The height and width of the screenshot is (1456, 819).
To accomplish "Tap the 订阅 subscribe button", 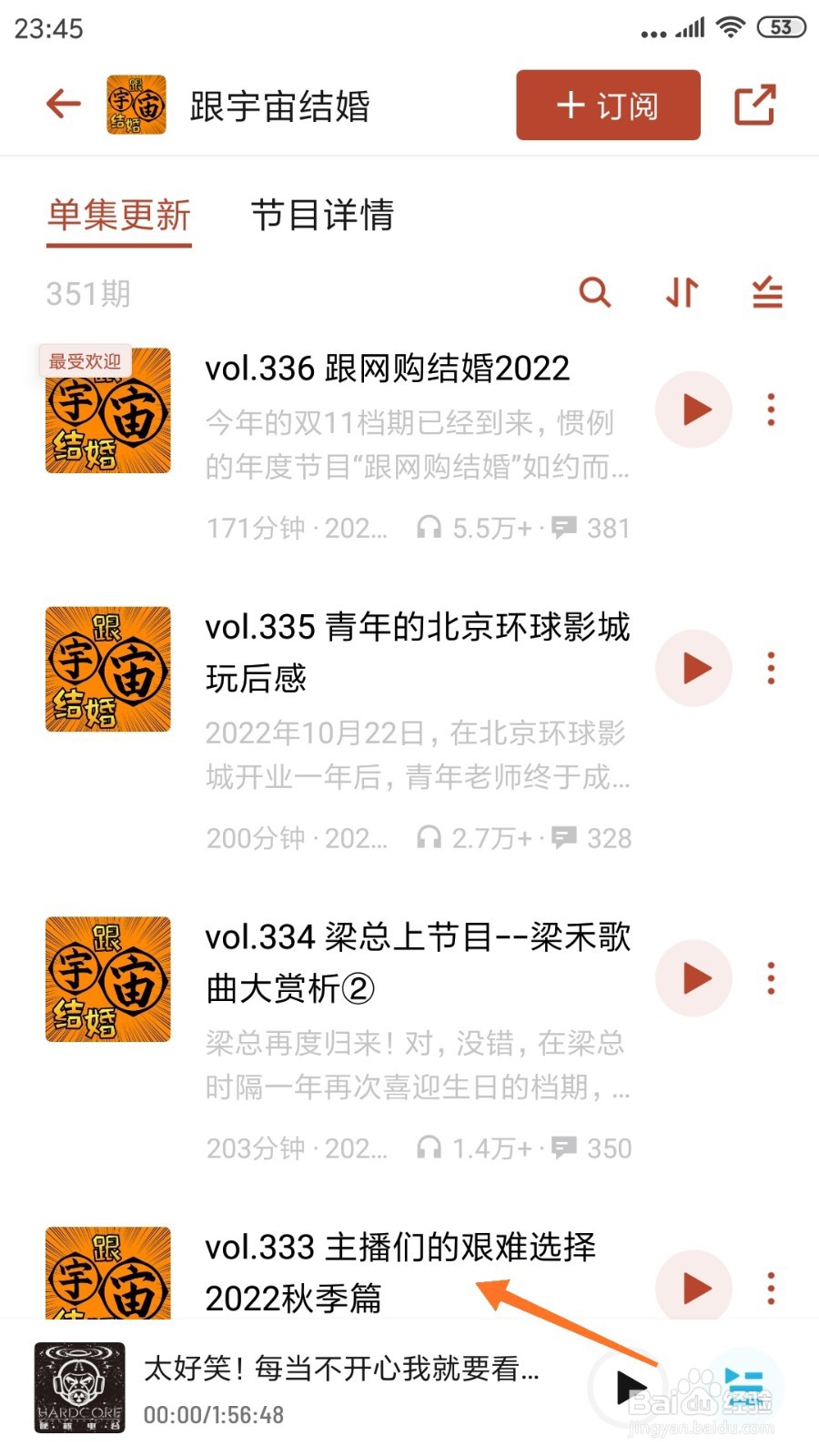I will pos(607,105).
